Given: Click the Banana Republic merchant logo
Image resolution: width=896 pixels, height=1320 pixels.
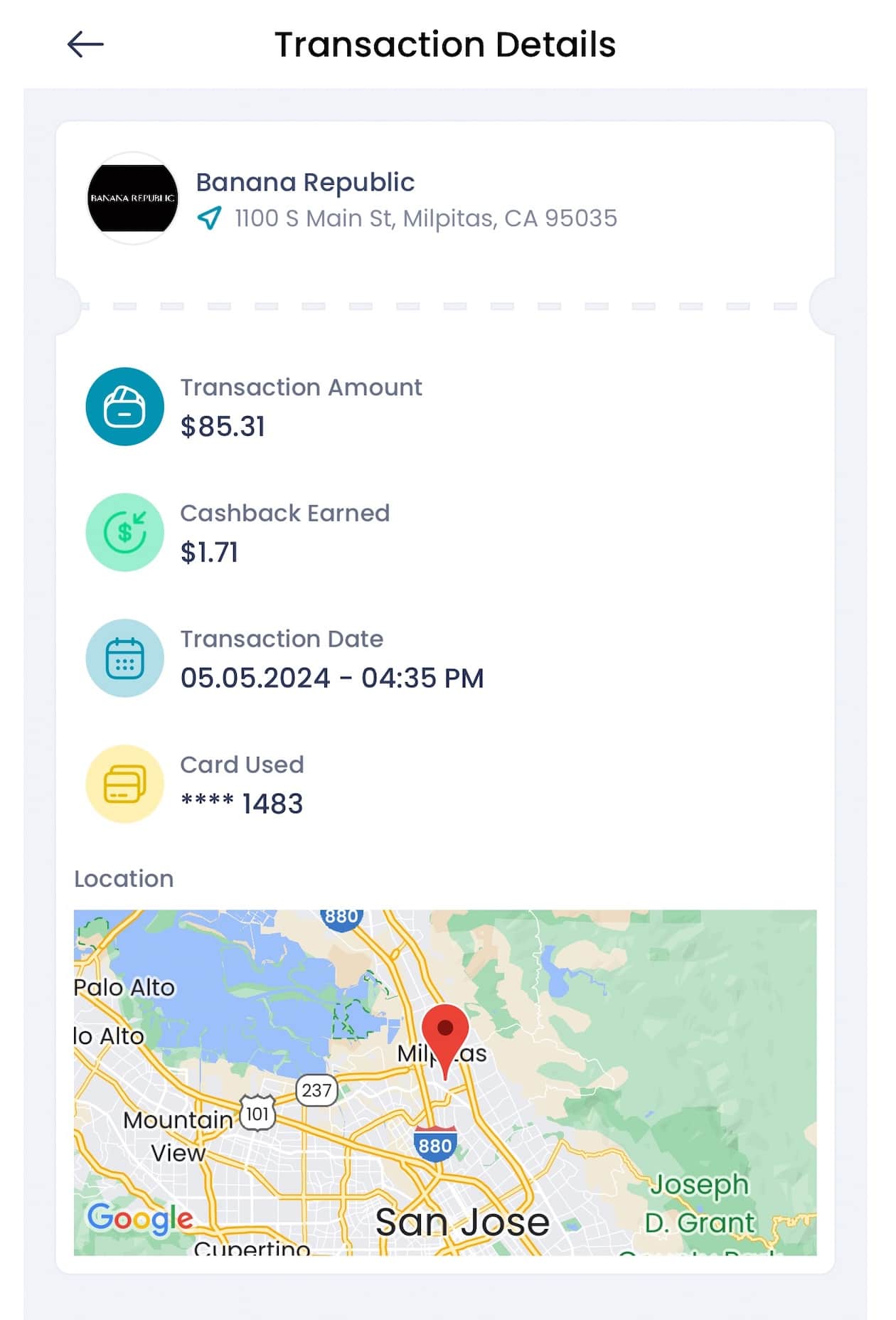Looking at the screenshot, I should pos(132,197).
